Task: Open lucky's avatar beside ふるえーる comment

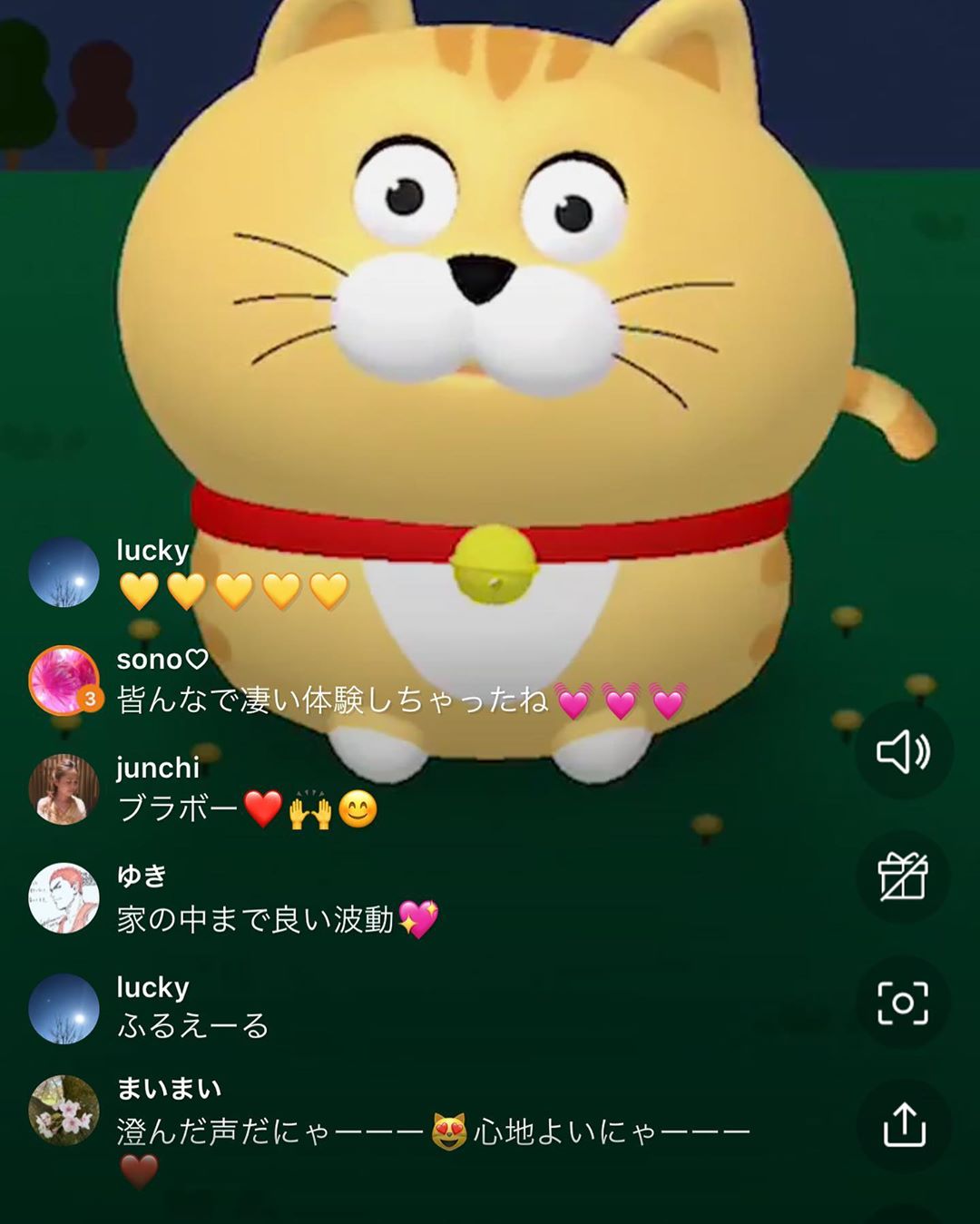Action: point(64,1008)
